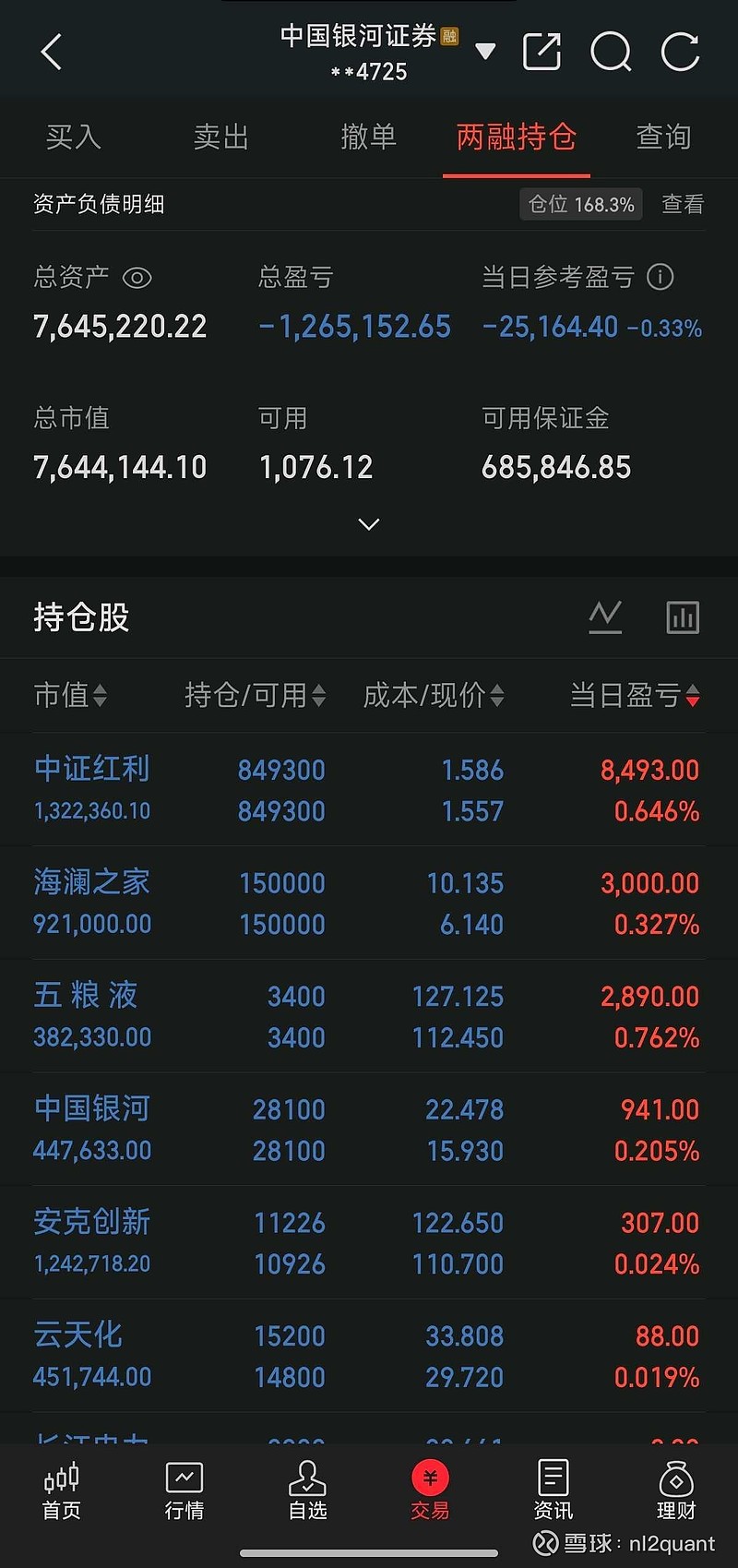Tap the refresh icon at top right
This screenshot has width=738, height=1568.
coord(680,51)
